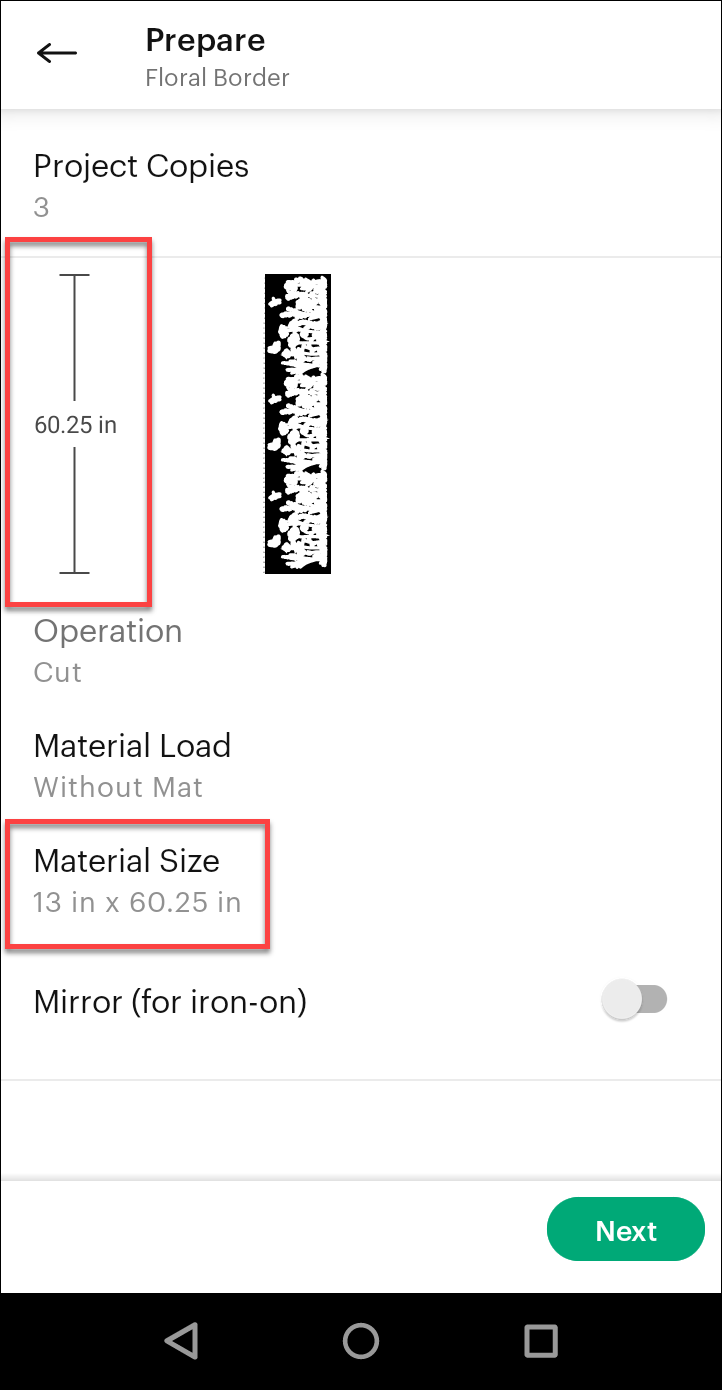Viewport: 722px width, 1390px height.
Task: Enable mirroring for iron-on material
Action: (637, 999)
